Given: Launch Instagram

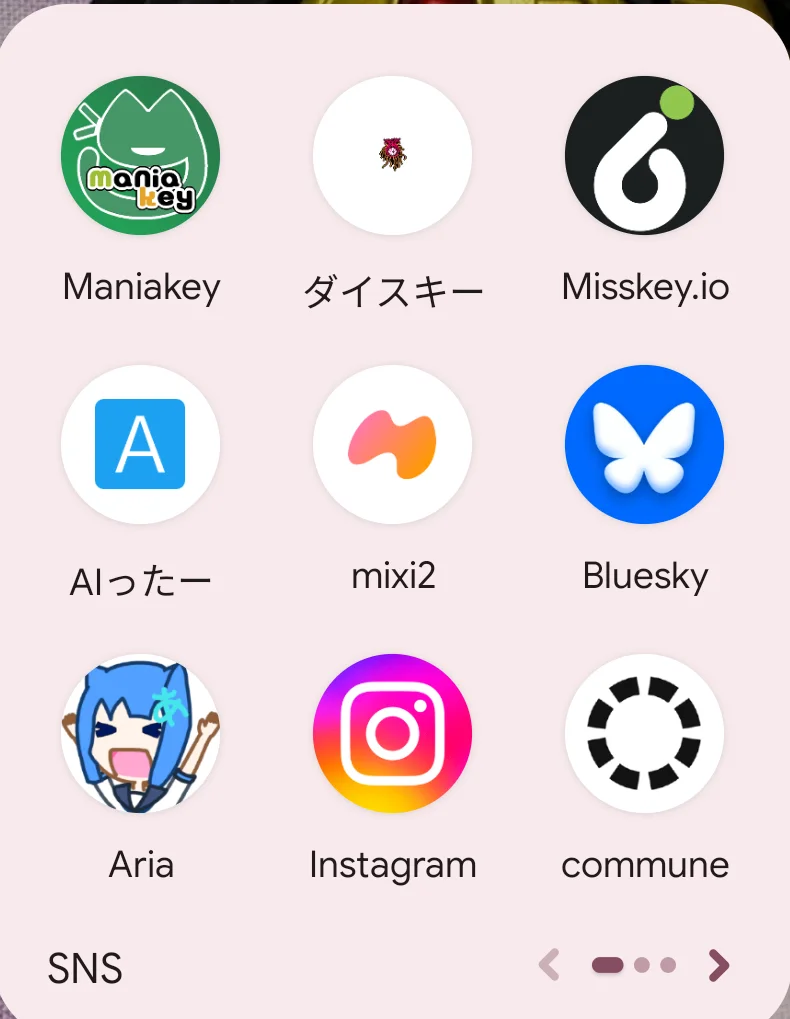Looking at the screenshot, I should pos(392,733).
